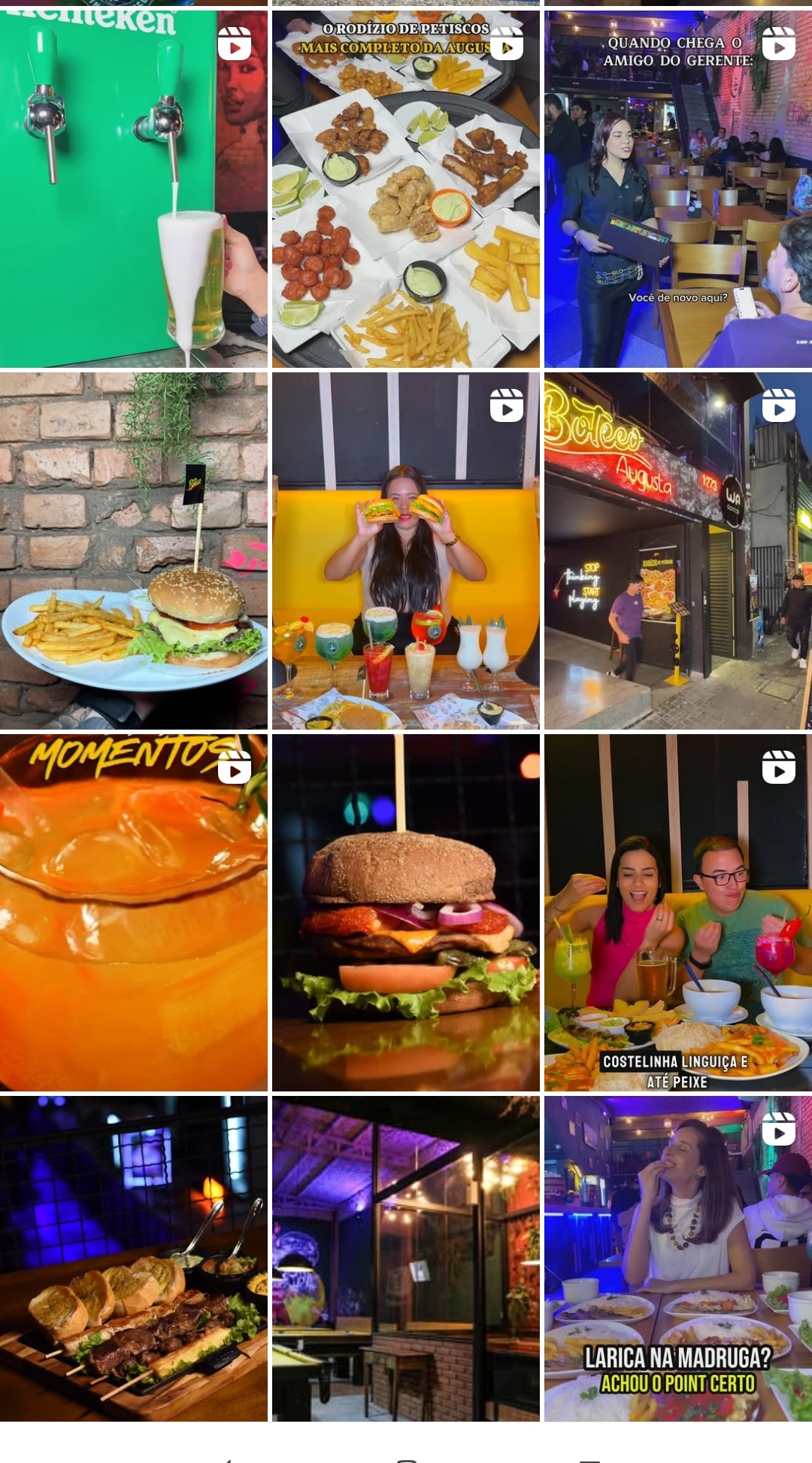812x1463 pixels.
Task: Play the 'Momentos' orange drink reel
Action: 133,912
